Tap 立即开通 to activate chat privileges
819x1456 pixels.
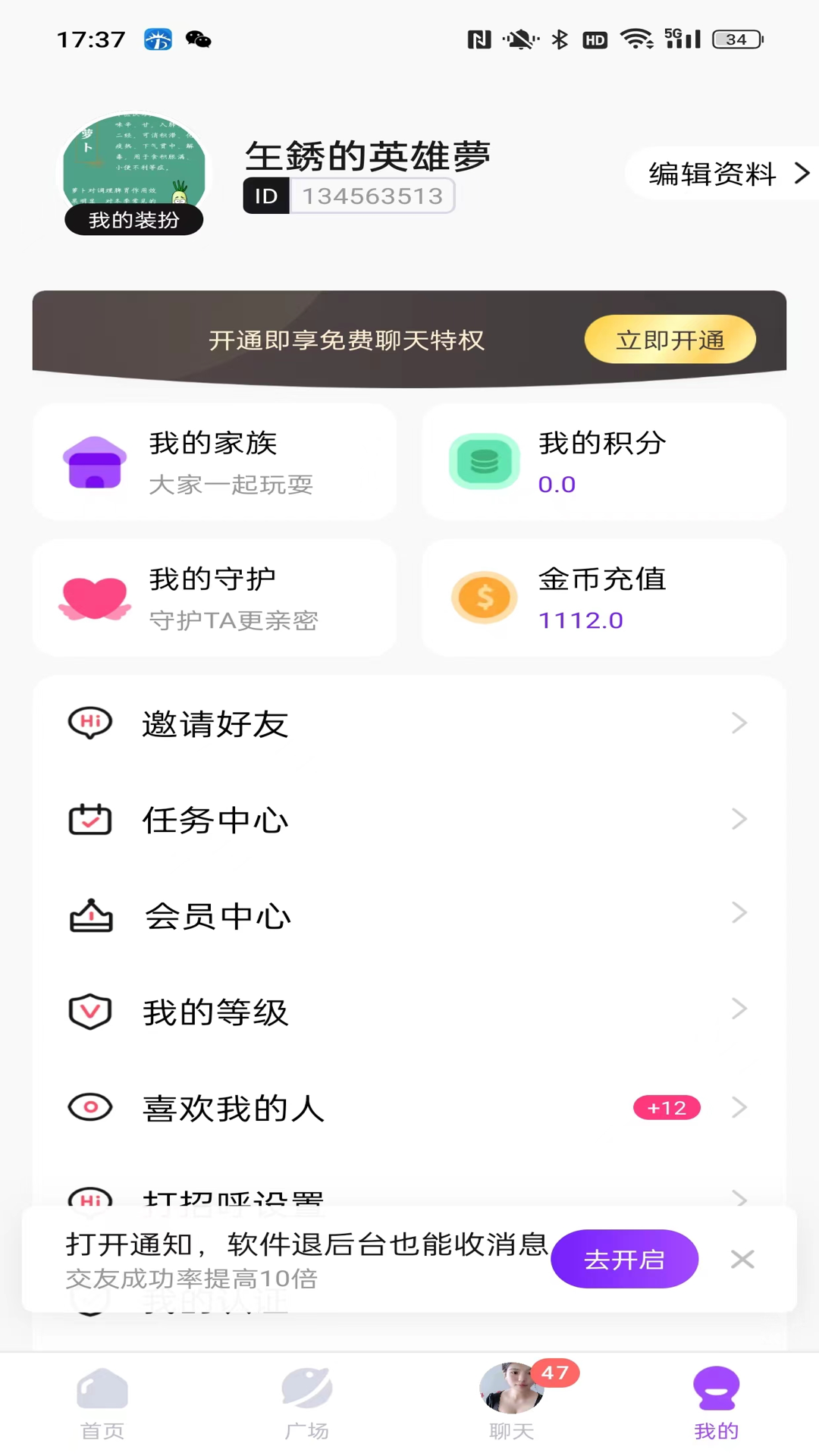pyautogui.click(x=670, y=340)
